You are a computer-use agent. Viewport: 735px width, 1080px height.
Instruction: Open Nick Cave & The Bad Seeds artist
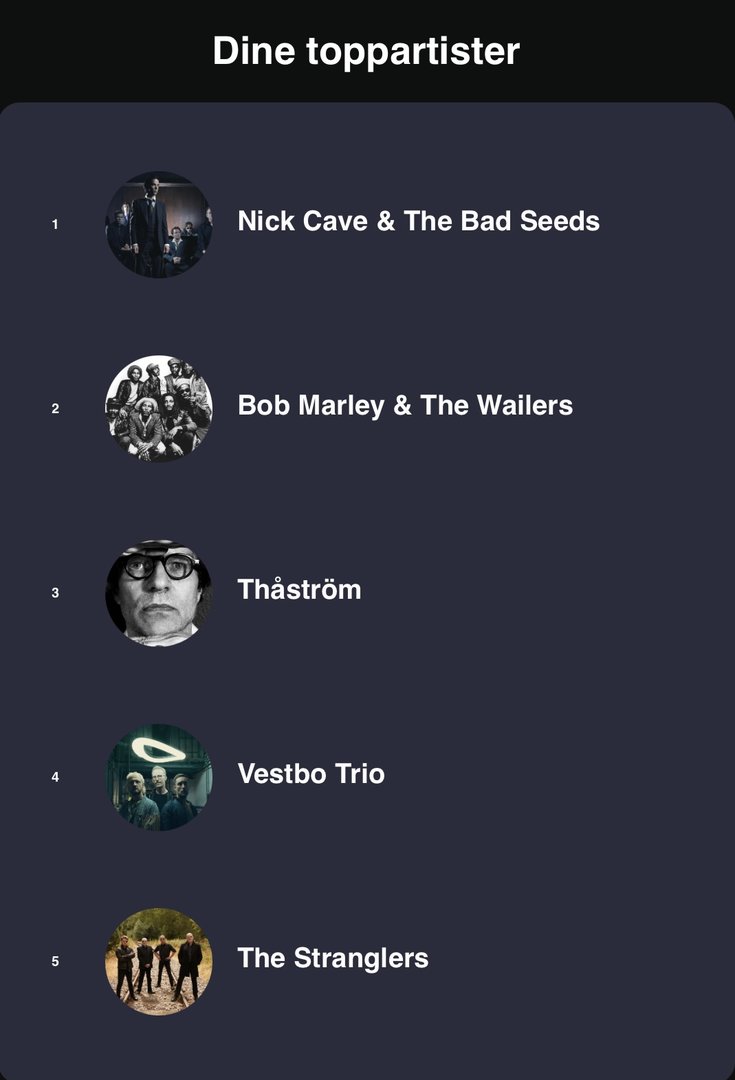[x=418, y=221]
